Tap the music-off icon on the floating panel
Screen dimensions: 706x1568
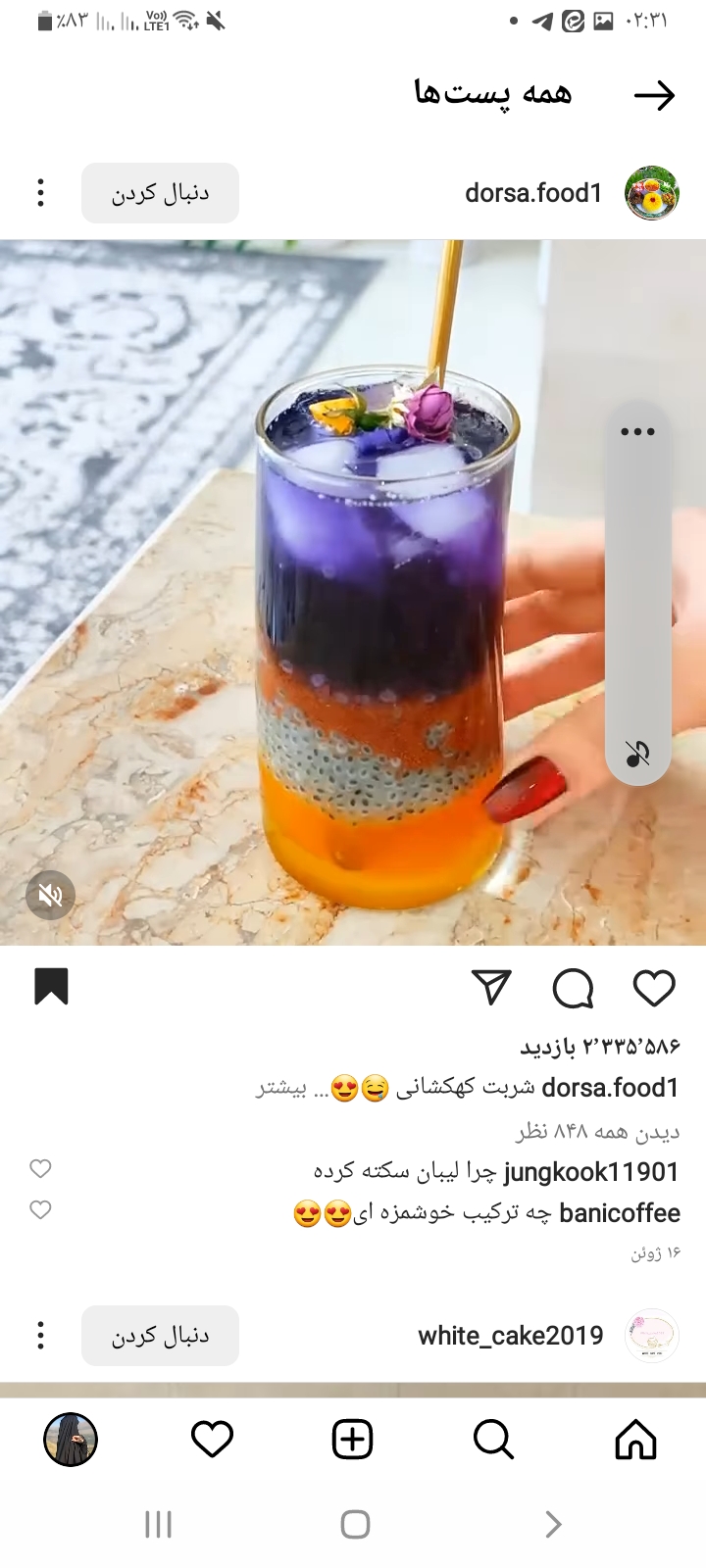coord(637,754)
